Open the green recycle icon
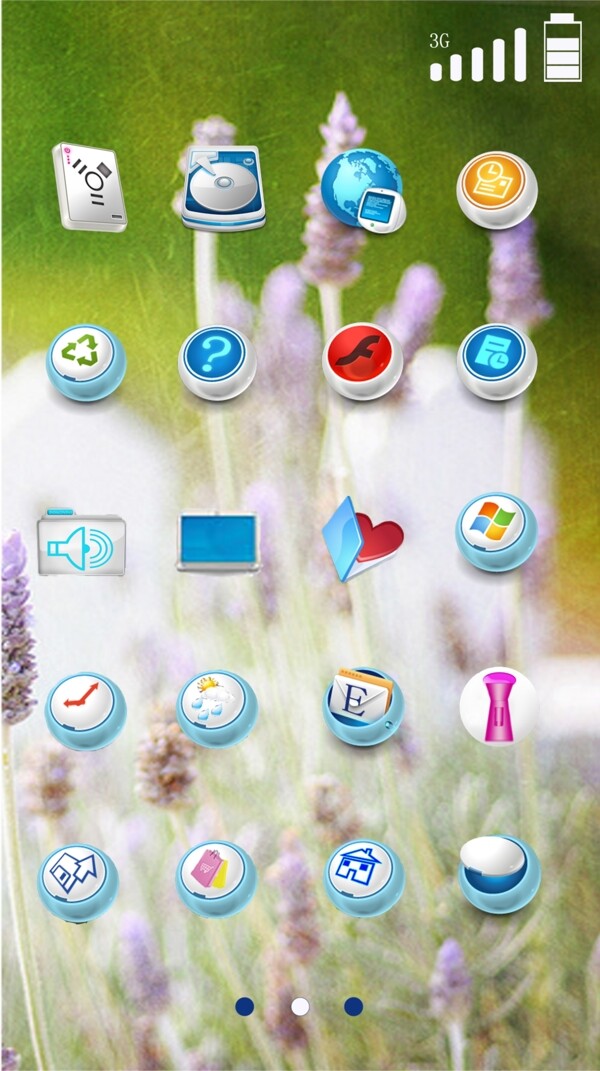 coord(86,361)
